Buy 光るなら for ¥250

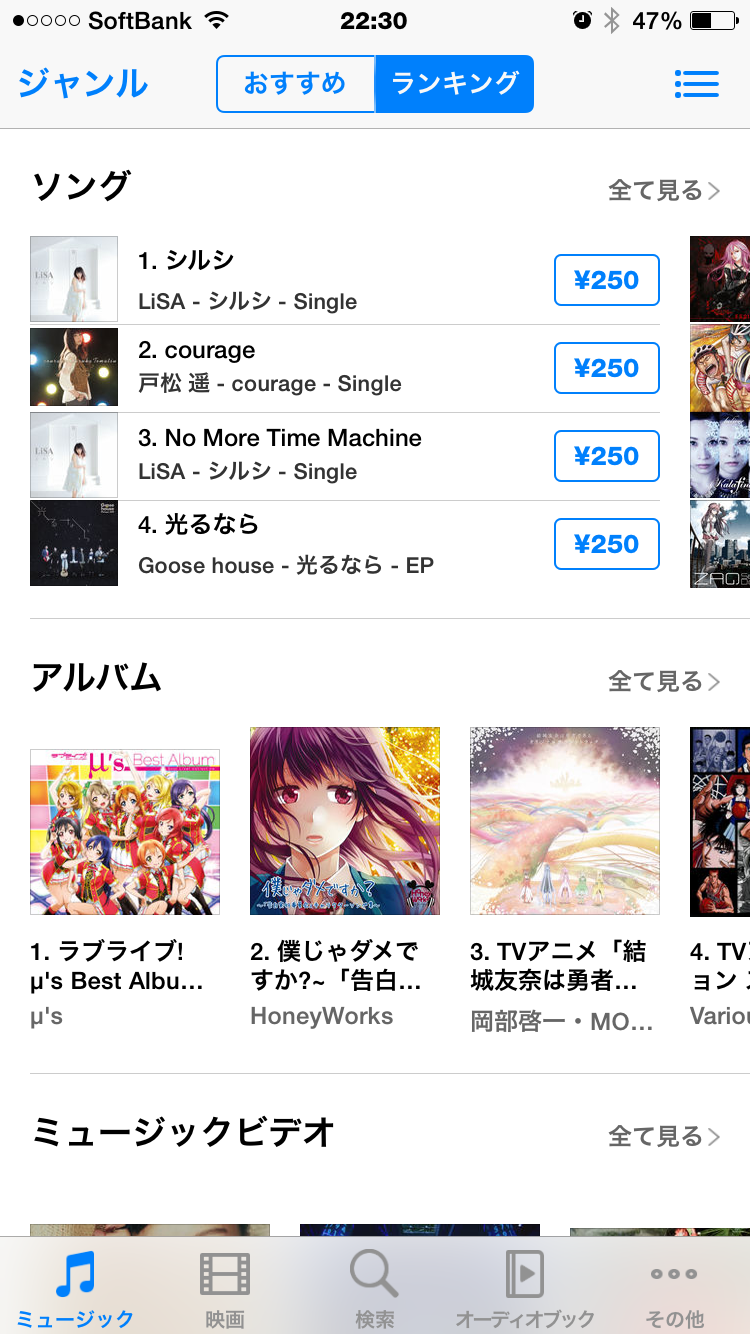pyautogui.click(x=607, y=544)
